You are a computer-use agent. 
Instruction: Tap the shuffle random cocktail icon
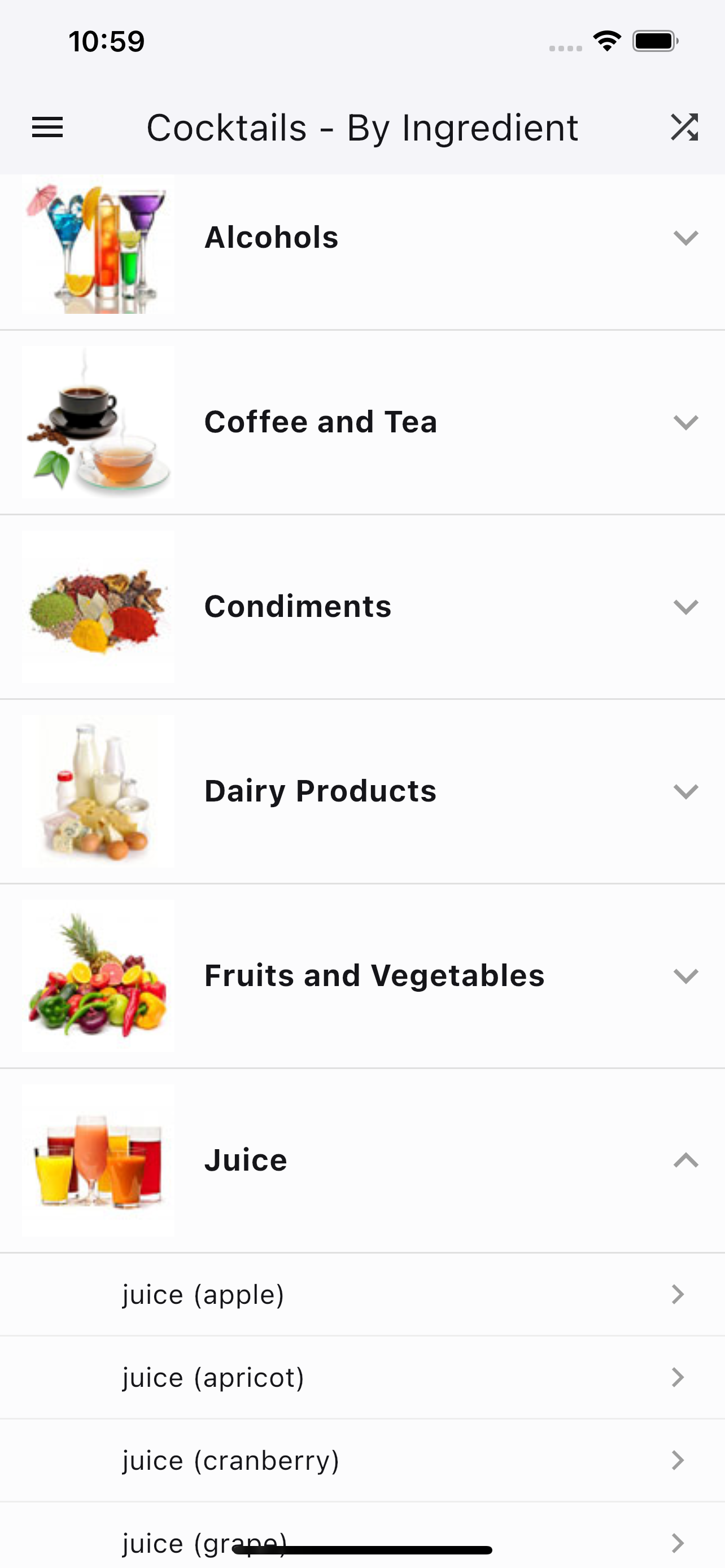point(685,127)
